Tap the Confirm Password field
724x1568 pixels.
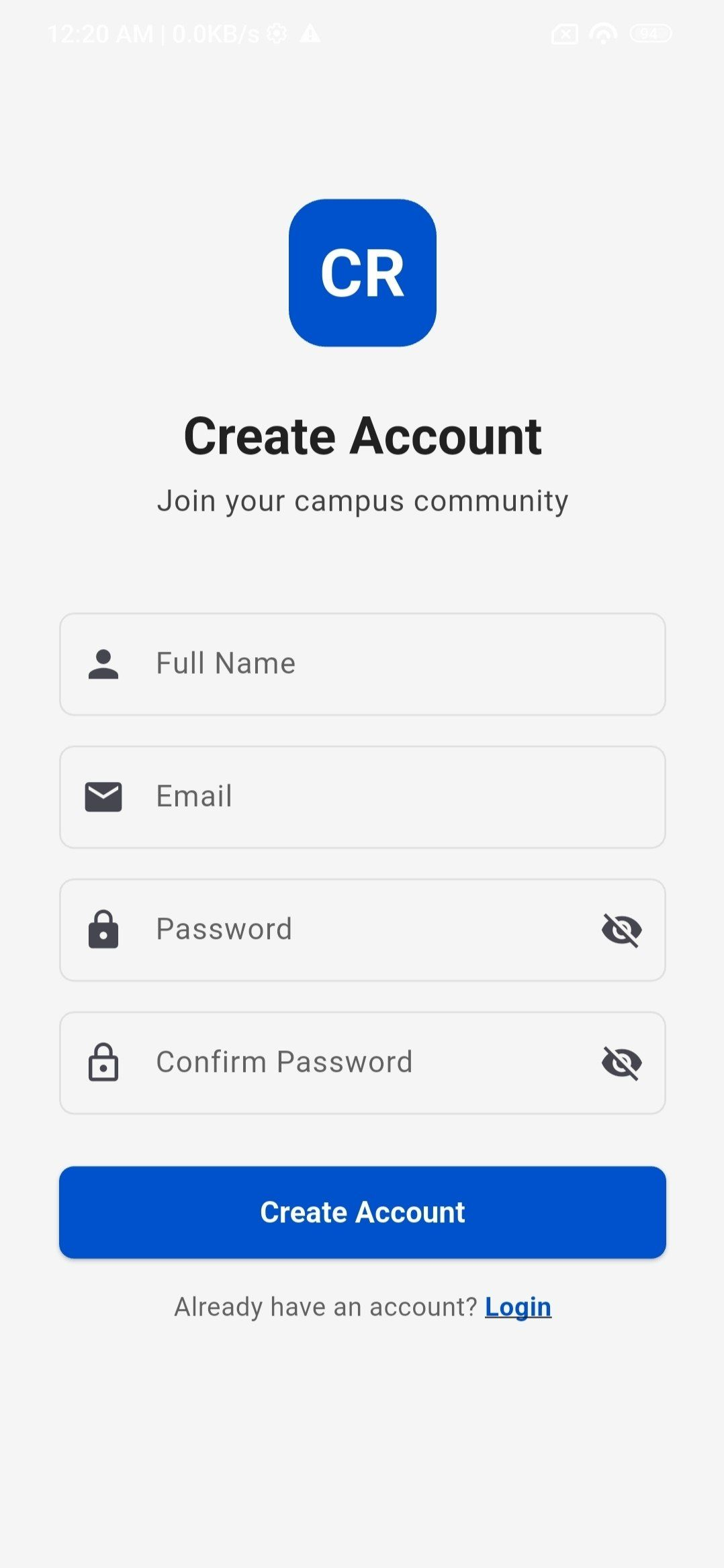[363, 1063]
